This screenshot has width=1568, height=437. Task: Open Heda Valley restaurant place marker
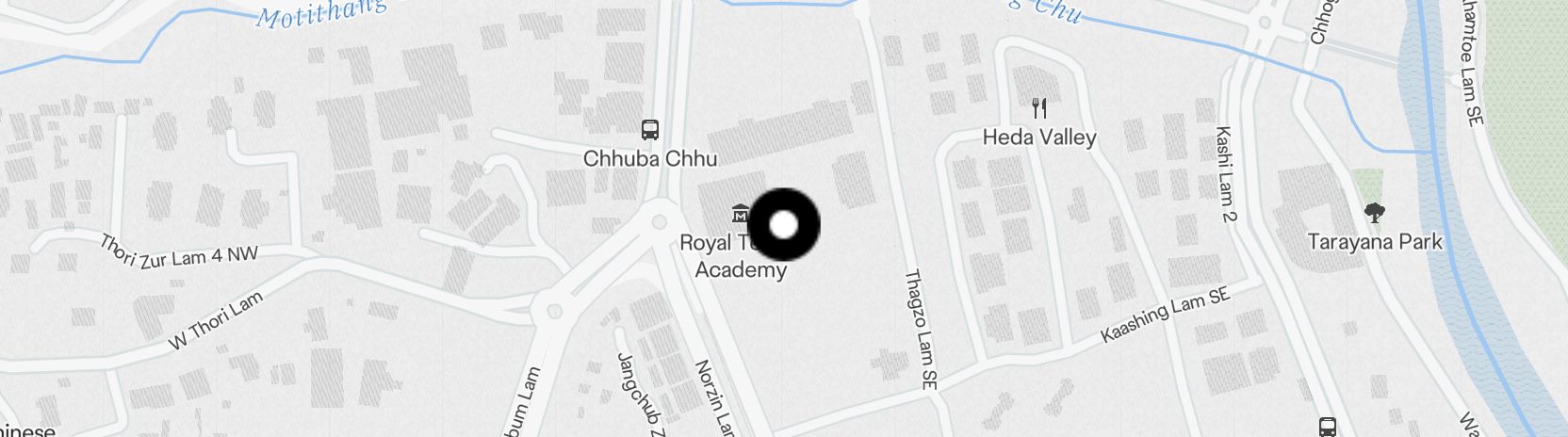coord(1038,109)
